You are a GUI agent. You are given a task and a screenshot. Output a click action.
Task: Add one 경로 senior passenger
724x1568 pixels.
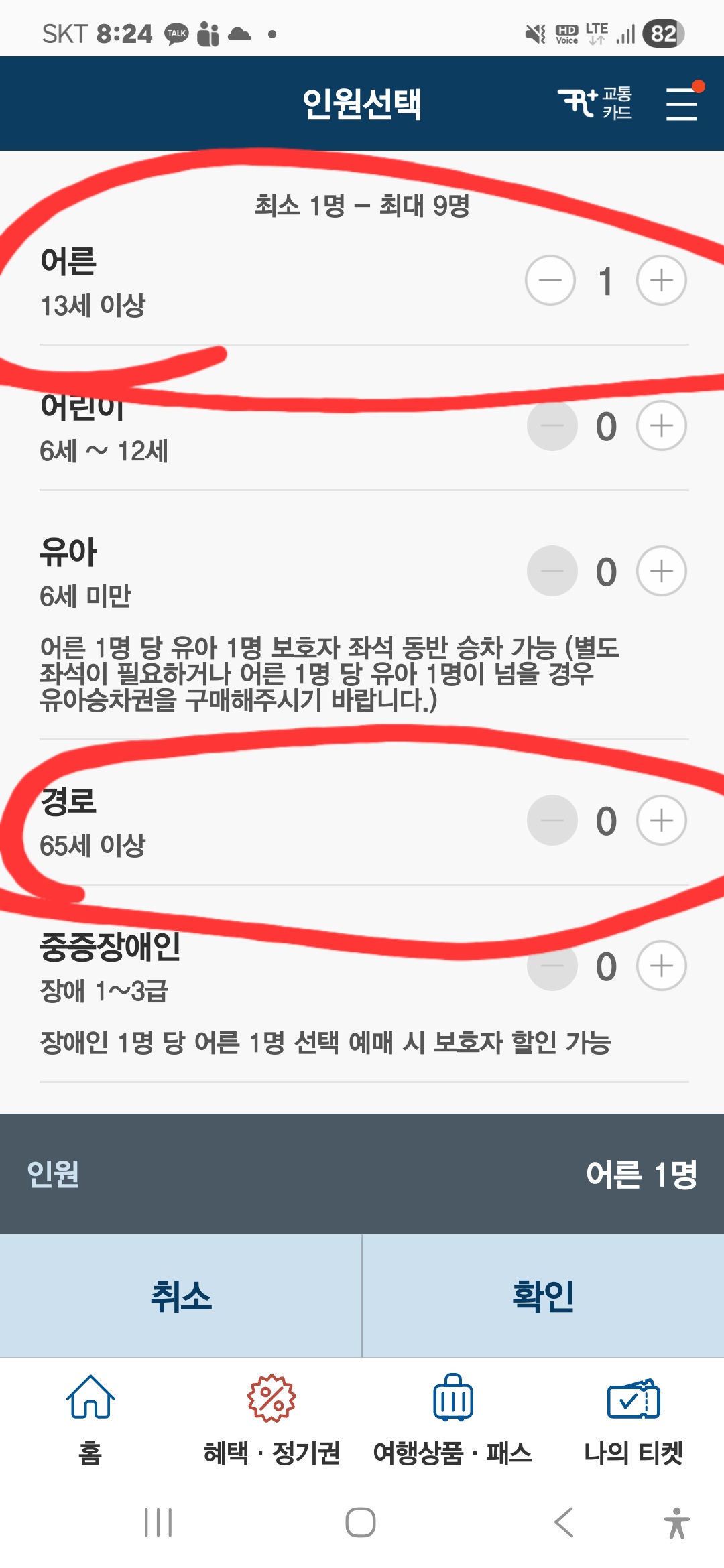coord(662,820)
